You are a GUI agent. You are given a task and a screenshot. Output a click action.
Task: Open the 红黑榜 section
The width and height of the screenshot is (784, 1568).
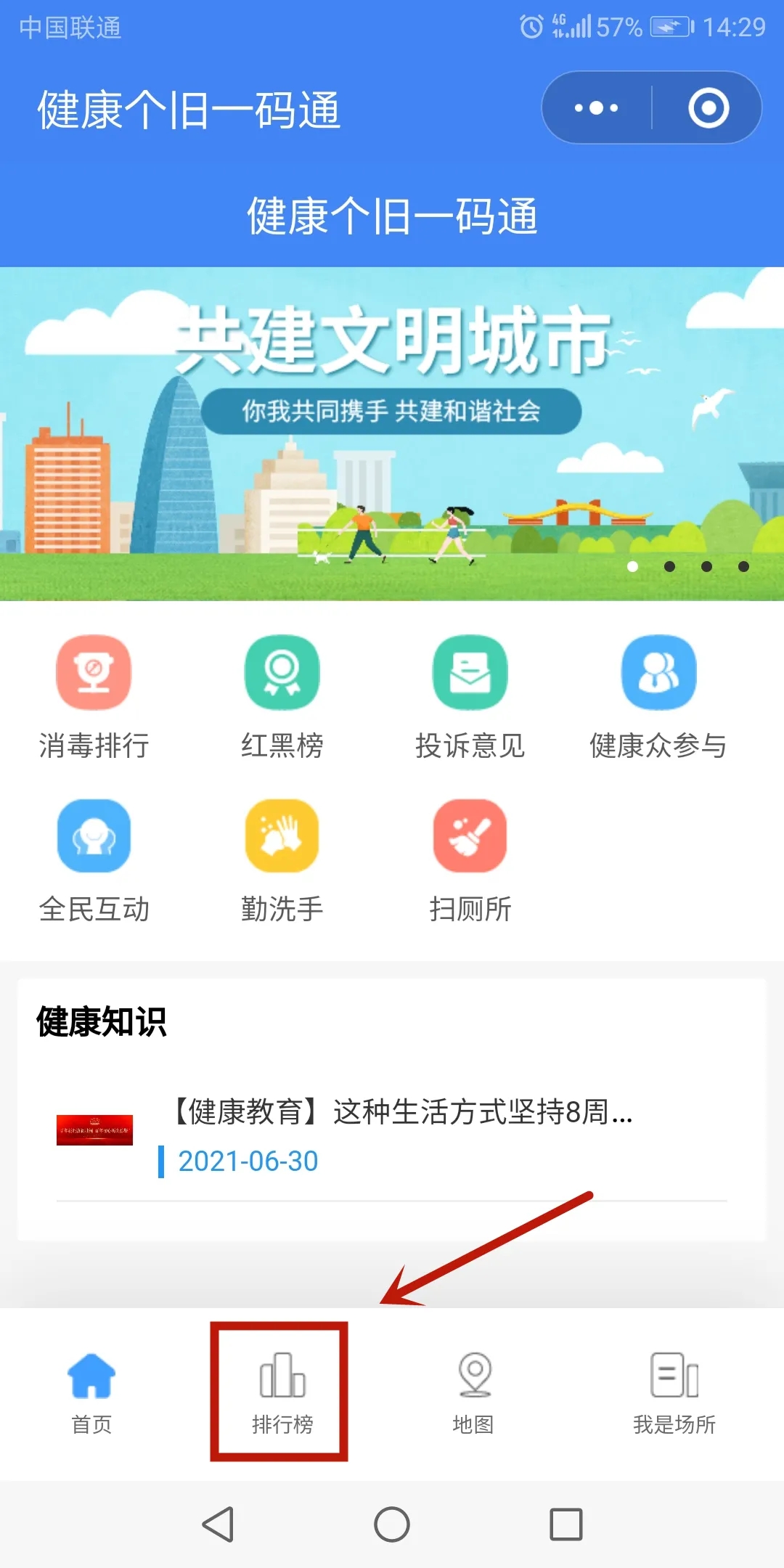[282, 695]
